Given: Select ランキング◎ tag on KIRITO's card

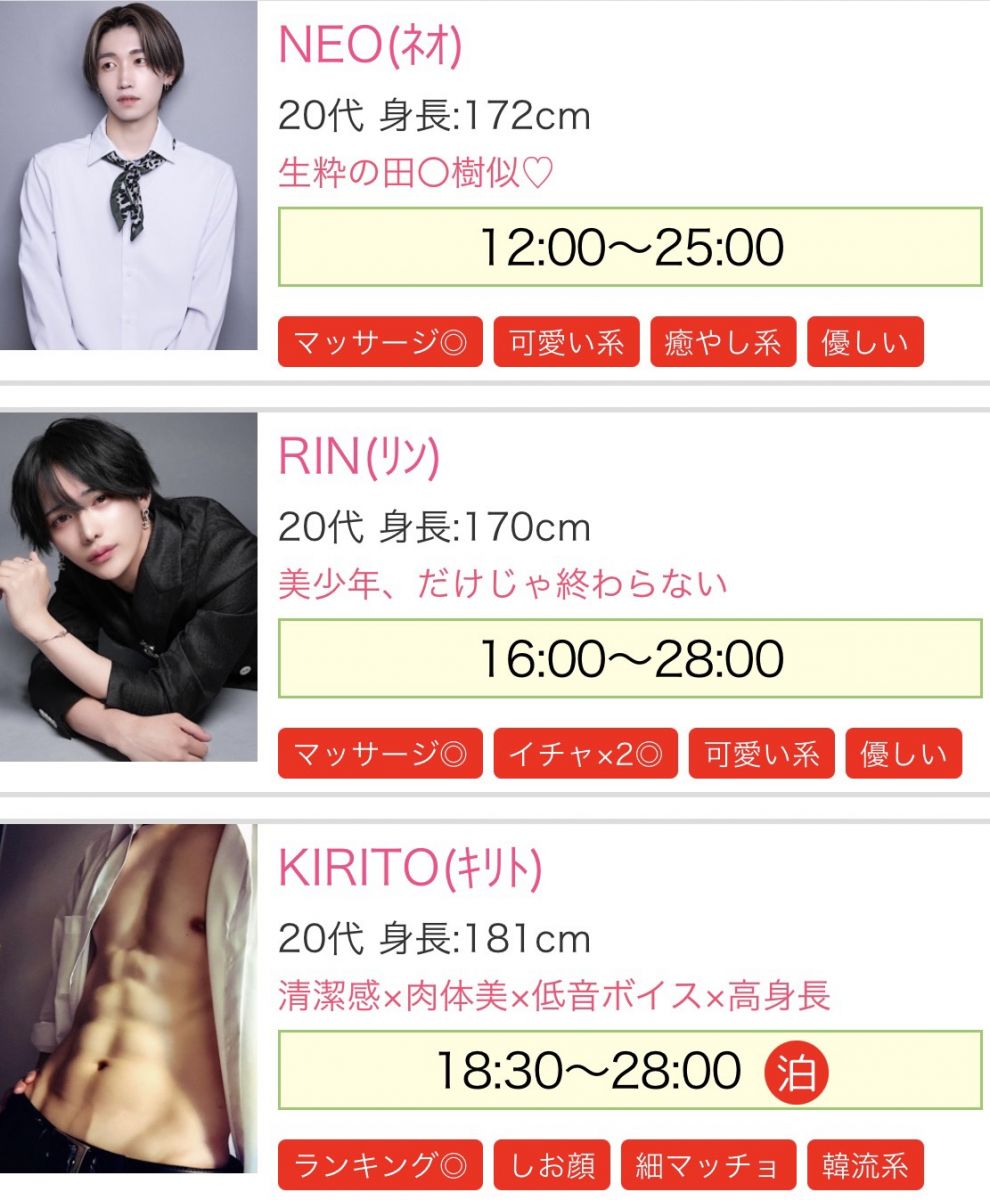Looking at the screenshot, I should (x=380, y=1166).
